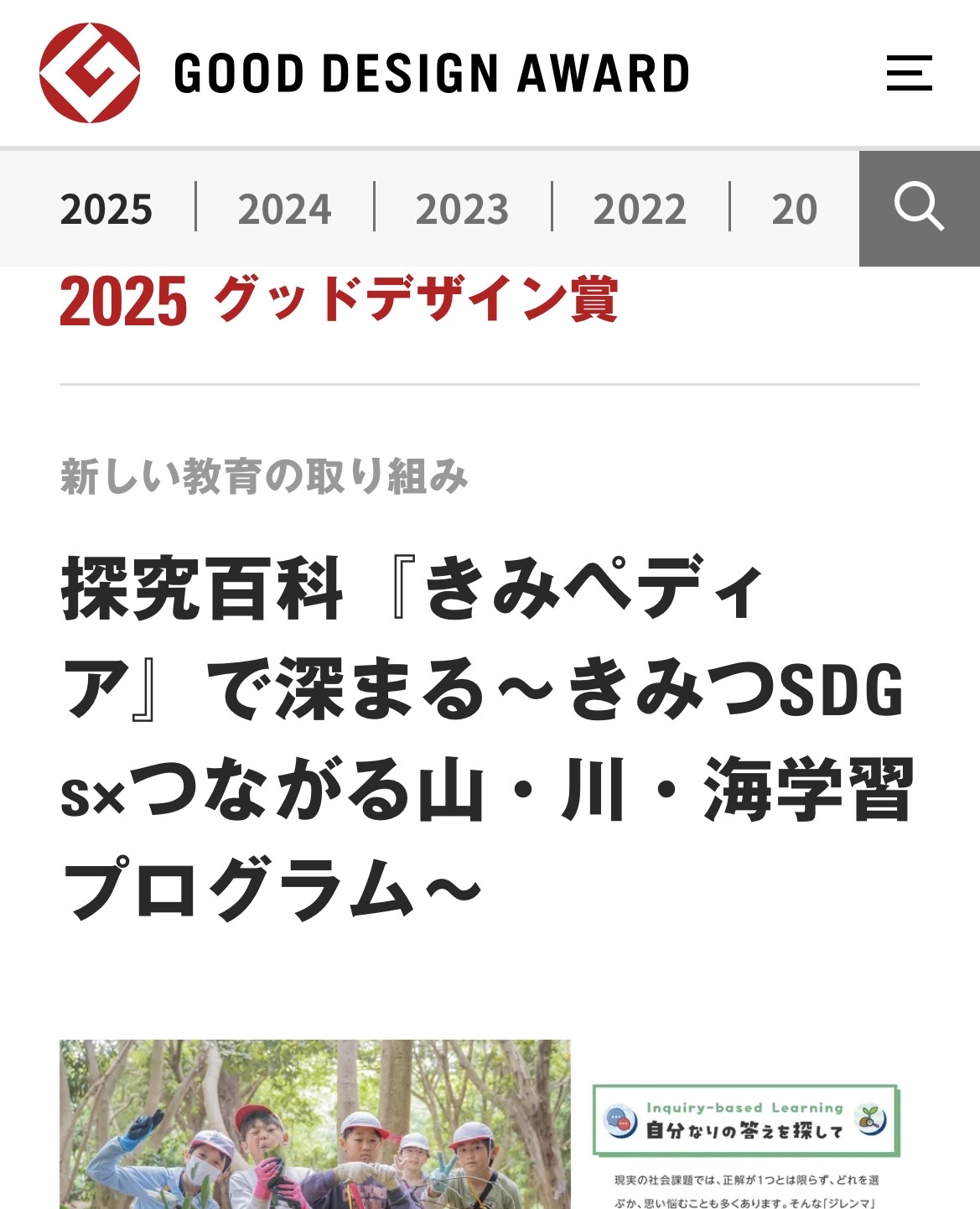Switch to the 2022 year tab
980x1209 pixels.
tap(640, 209)
